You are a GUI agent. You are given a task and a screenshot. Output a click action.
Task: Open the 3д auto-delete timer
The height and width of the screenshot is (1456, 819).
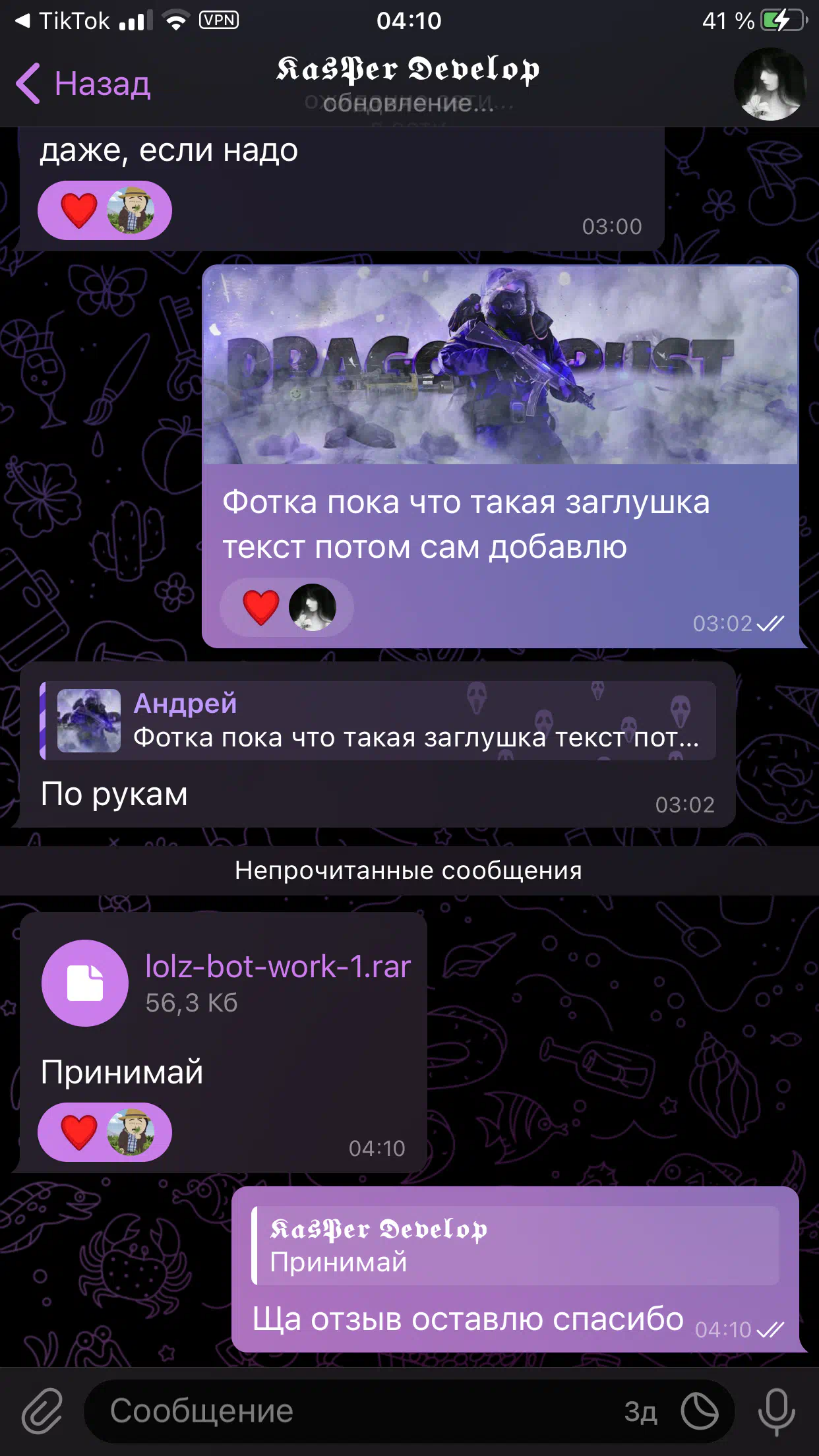pyautogui.click(x=641, y=1412)
